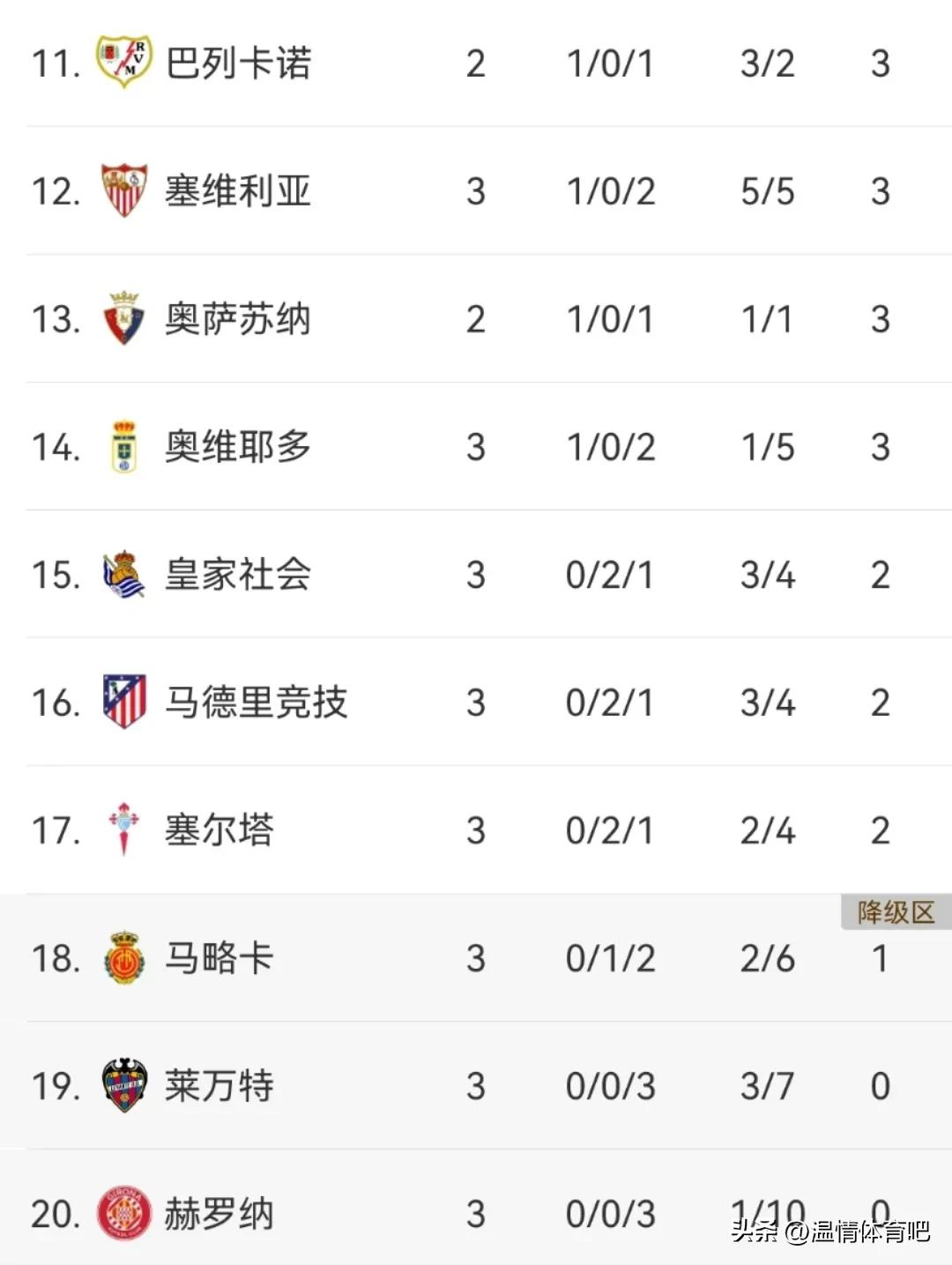Click the Rayo Vallecano club crest
The image size is (952, 1265).
click(123, 63)
